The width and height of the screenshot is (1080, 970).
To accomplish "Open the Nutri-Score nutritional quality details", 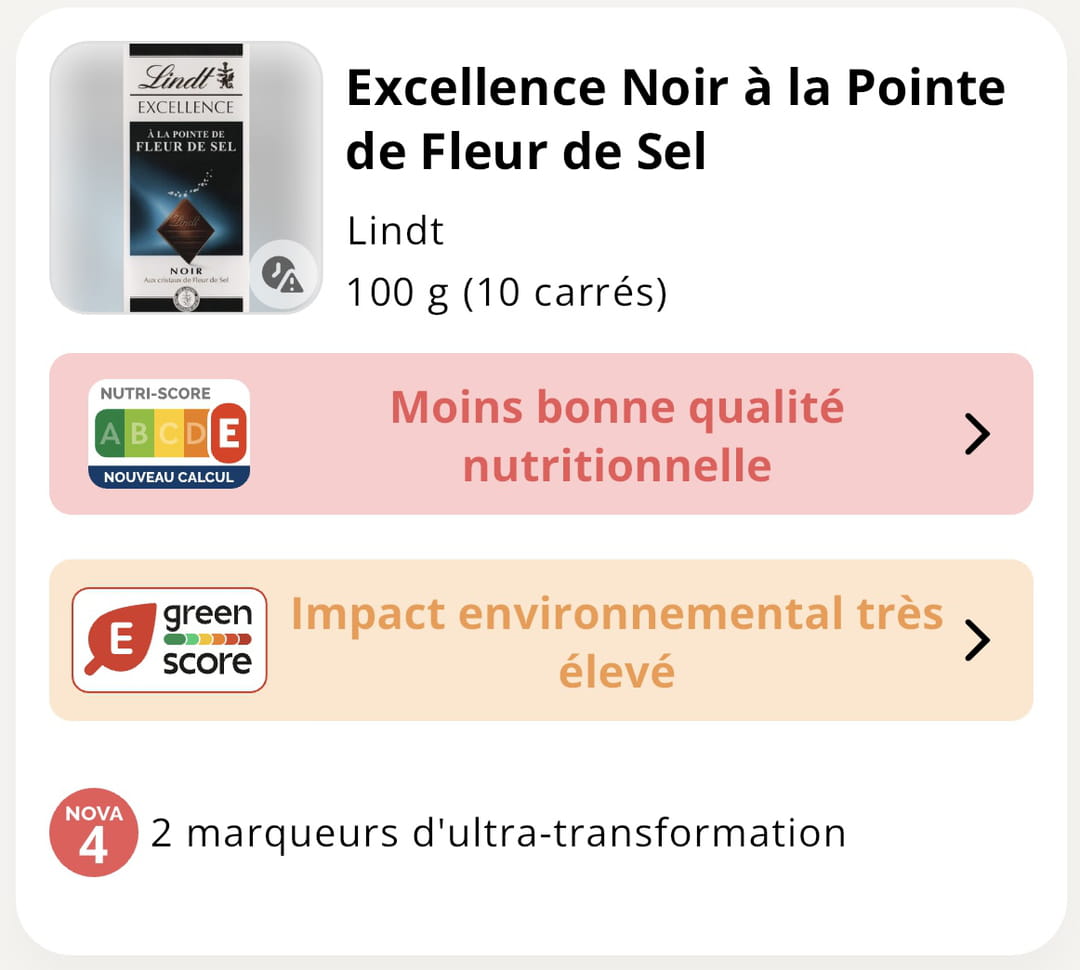I will click(540, 434).
